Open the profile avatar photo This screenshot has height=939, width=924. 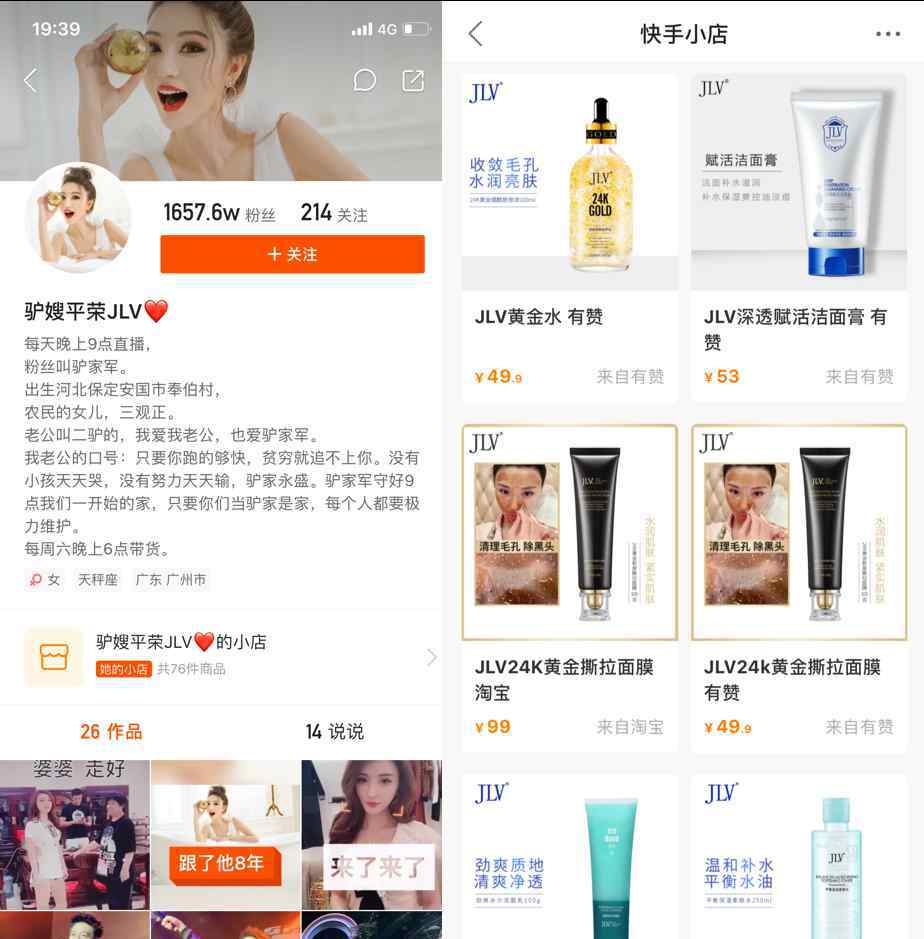point(77,219)
